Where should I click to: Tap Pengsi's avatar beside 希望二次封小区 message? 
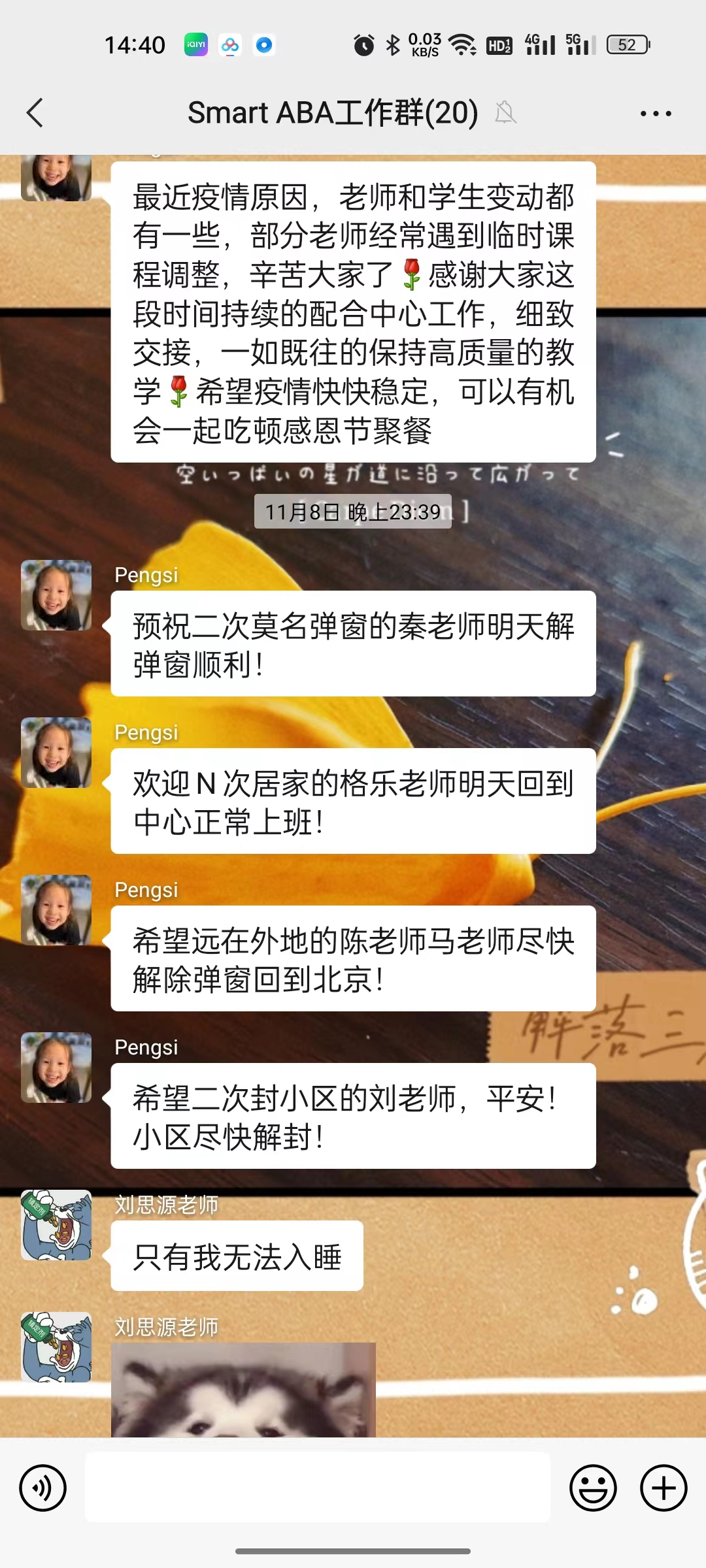pos(56,1068)
